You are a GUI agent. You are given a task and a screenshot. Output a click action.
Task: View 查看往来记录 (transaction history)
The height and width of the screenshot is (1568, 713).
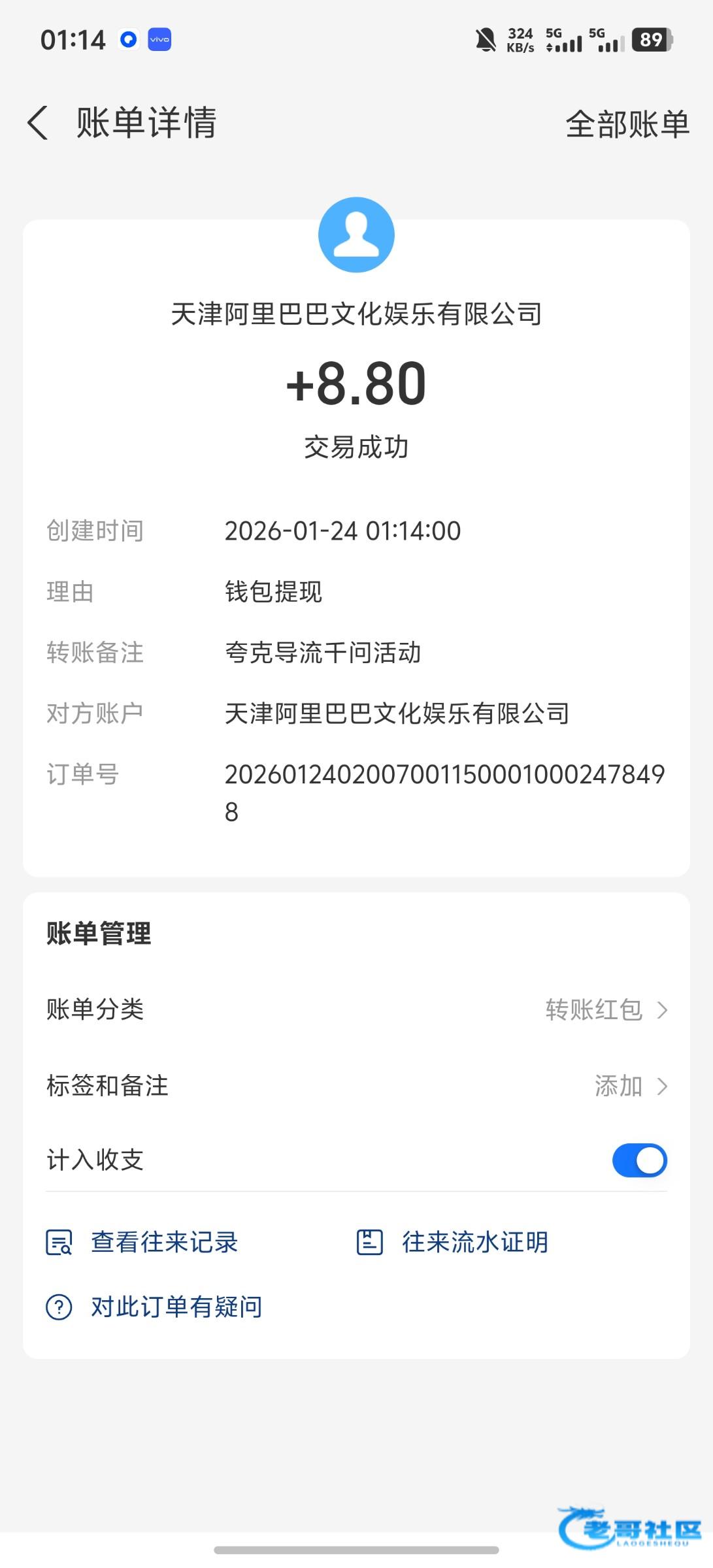(142, 1243)
